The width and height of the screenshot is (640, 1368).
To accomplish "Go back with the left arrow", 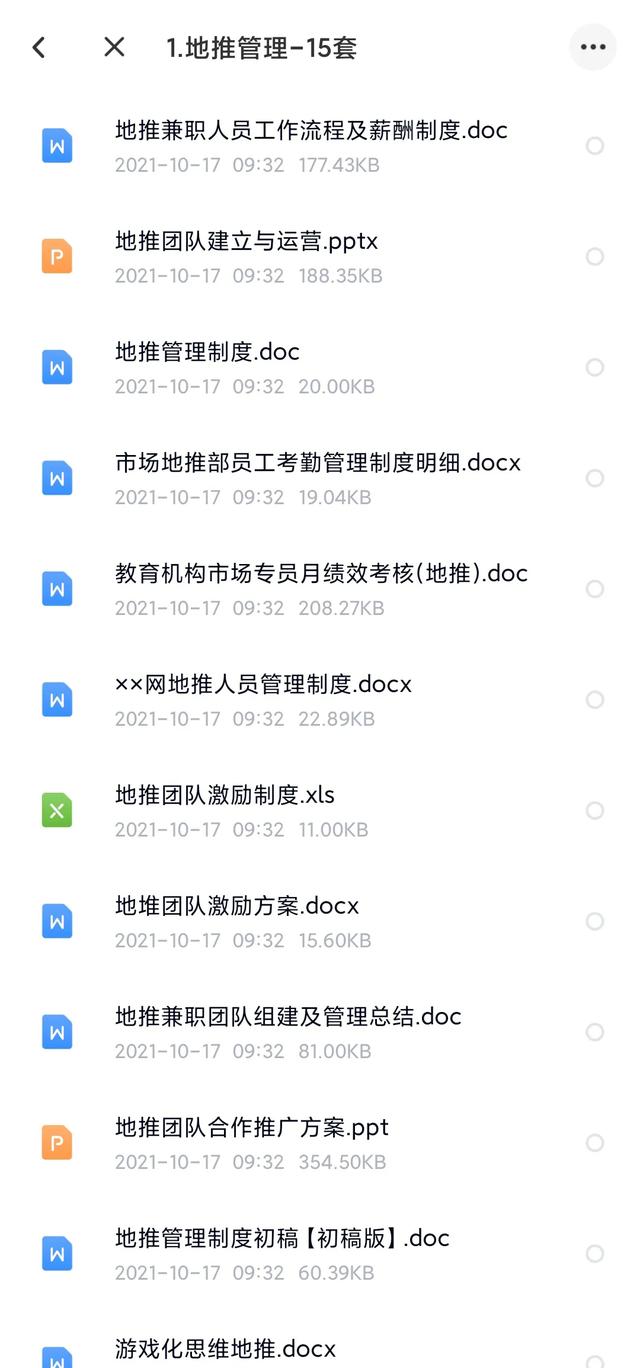I will tap(39, 47).
